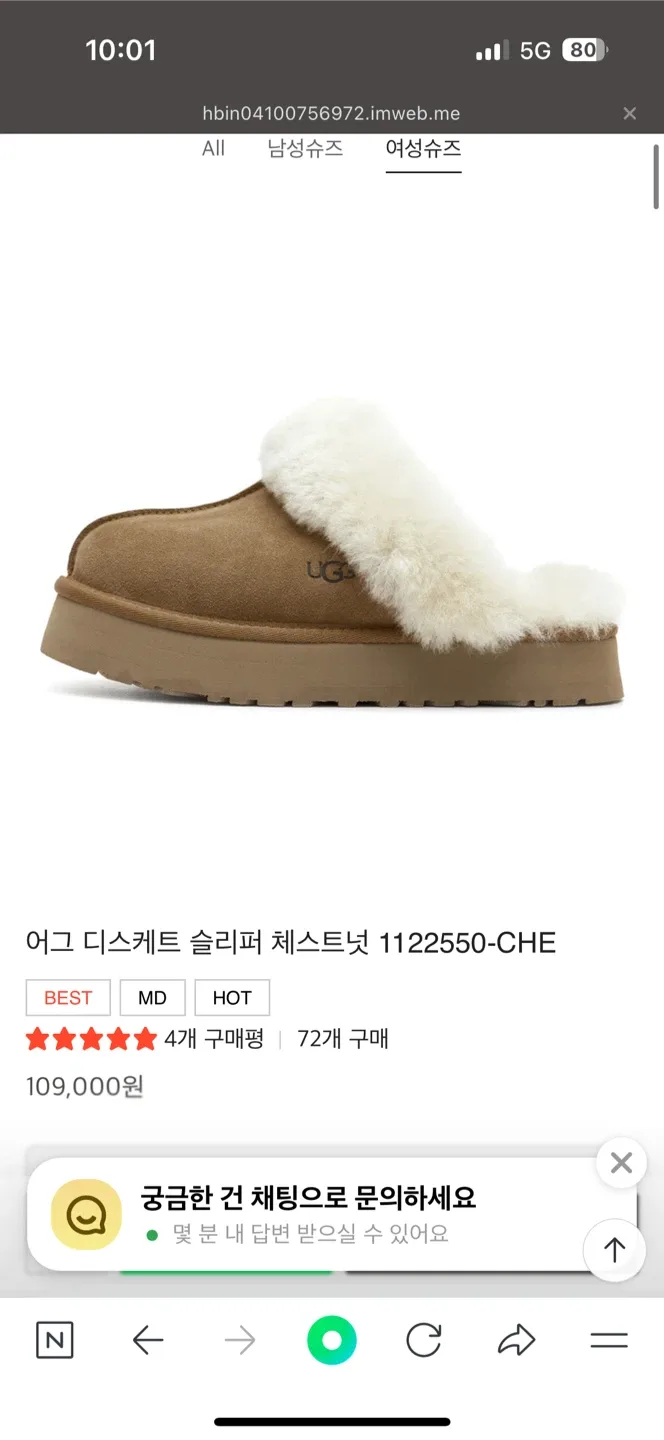Tap the green center search button
Screen dimensions: 664x1440
coord(332,1341)
